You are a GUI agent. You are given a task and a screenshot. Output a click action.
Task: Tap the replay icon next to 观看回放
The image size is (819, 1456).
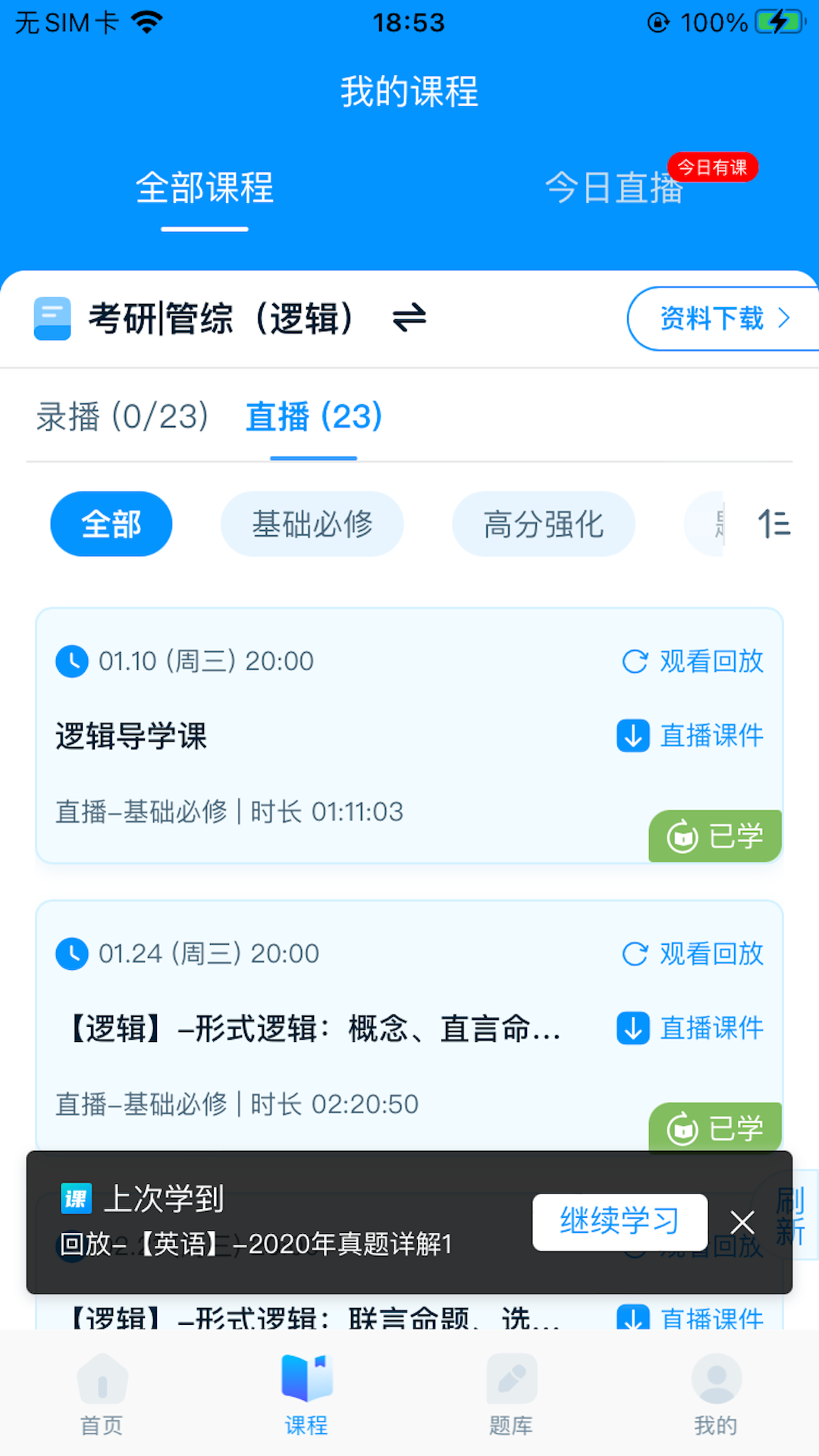(635, 661)
